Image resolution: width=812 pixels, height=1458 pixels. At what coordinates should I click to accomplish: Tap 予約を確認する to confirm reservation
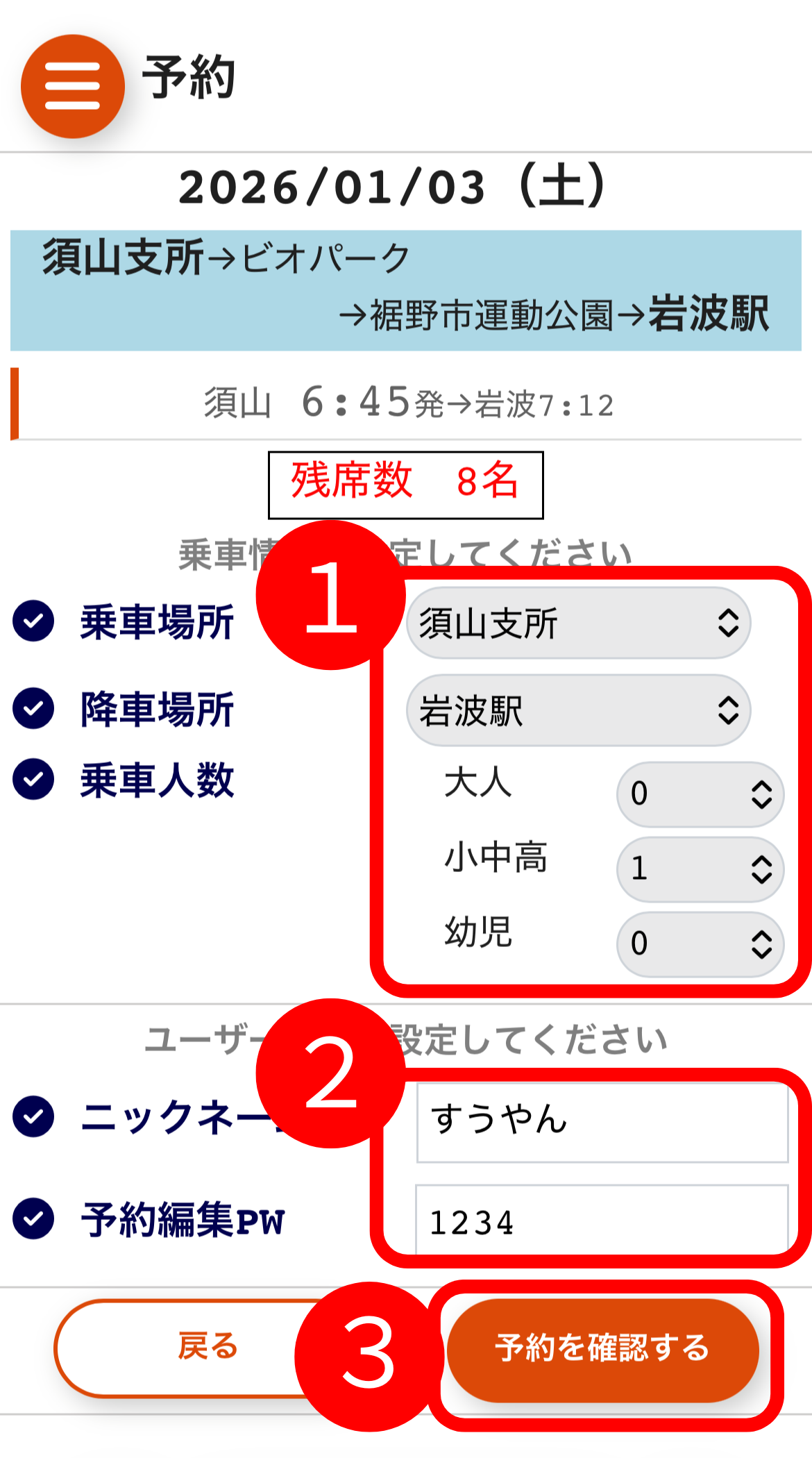tap(602, 1349)
